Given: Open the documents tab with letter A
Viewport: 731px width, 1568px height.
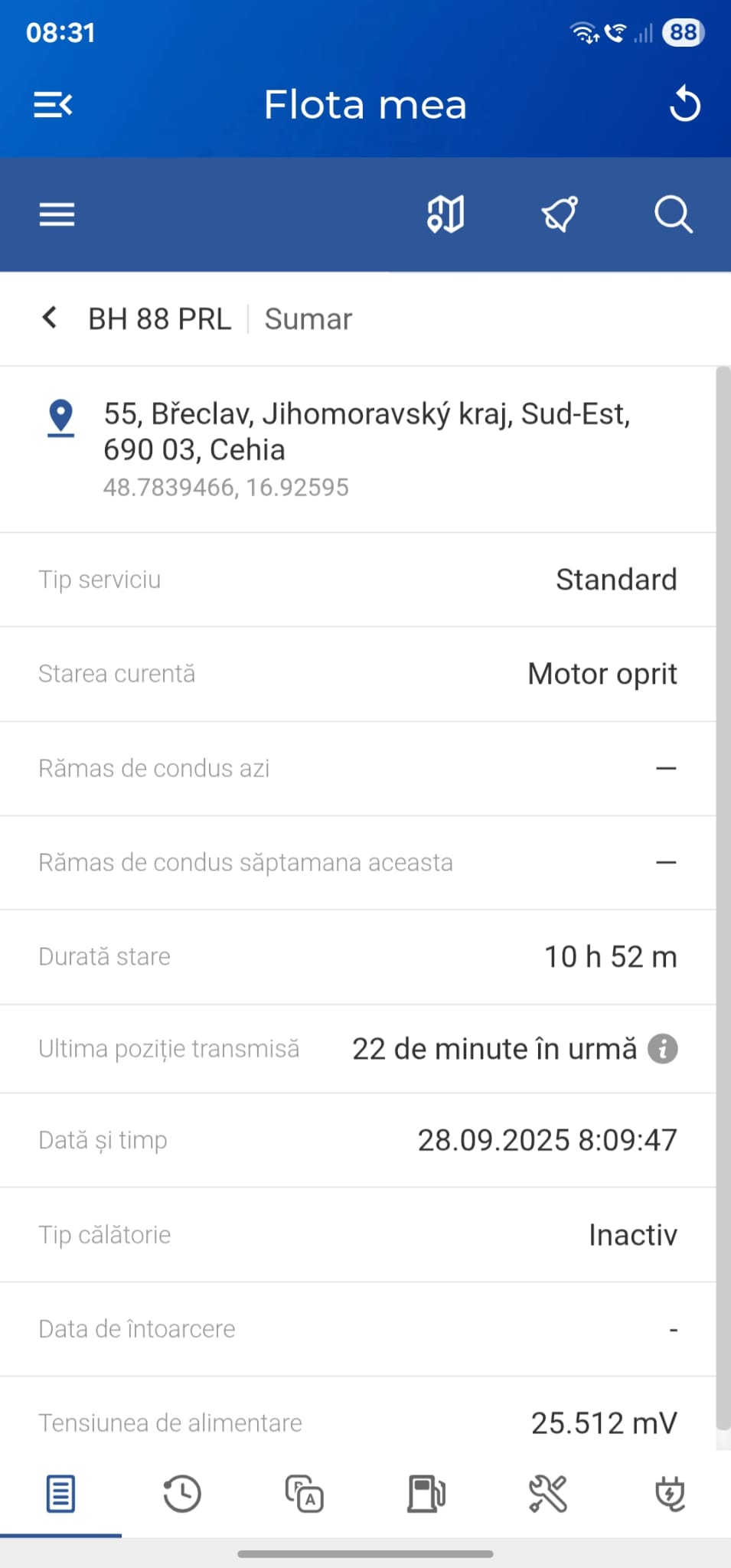Looking at the screenshot, I should tap(305, 1494).
